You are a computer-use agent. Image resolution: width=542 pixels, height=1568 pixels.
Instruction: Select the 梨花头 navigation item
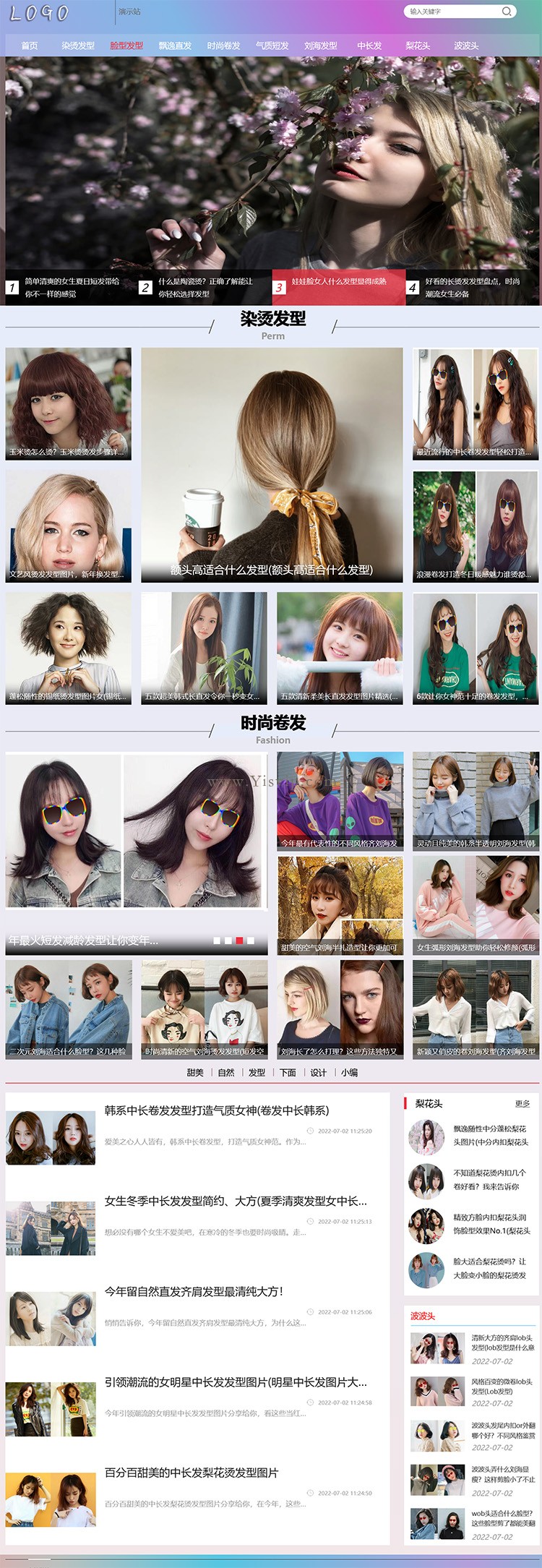pos(418,46)
